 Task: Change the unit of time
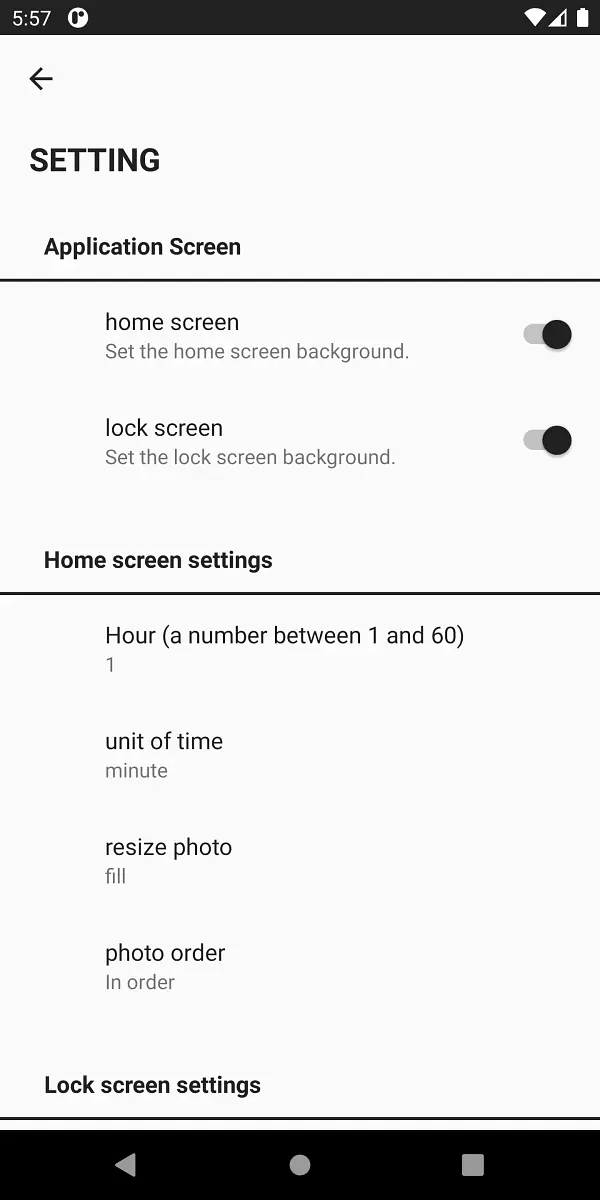(300, 755)
